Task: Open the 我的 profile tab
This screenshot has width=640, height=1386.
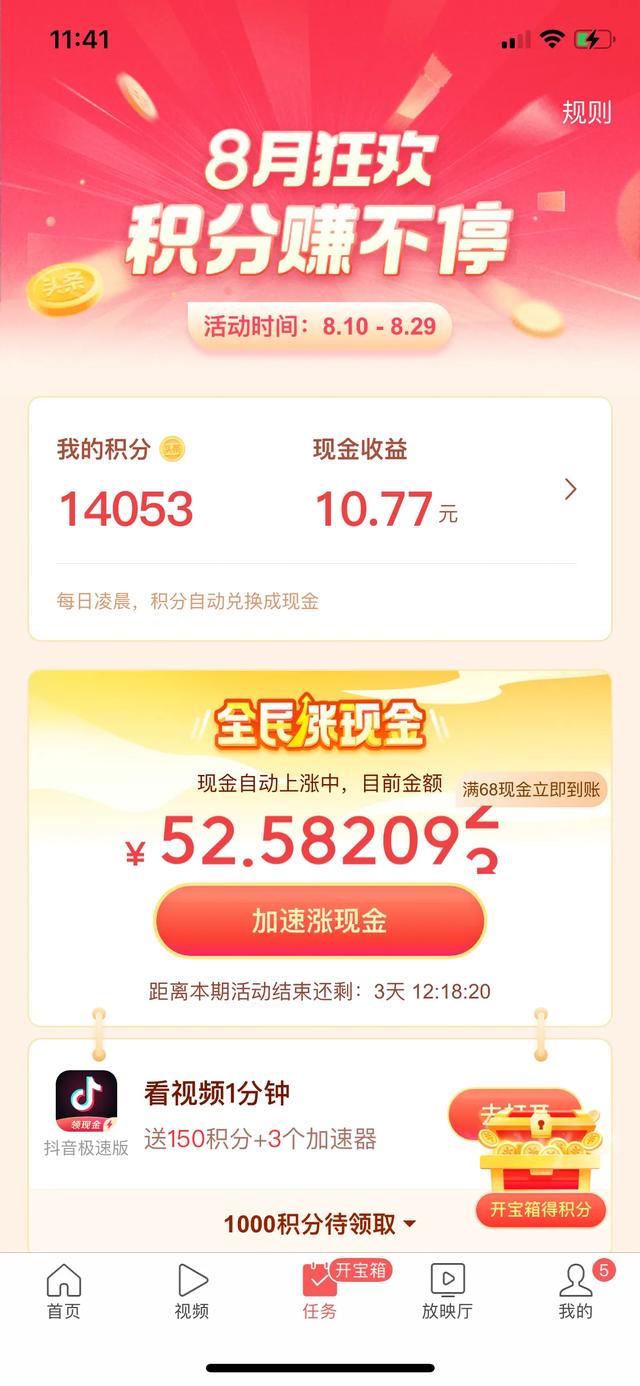Action: (576, 1291)
